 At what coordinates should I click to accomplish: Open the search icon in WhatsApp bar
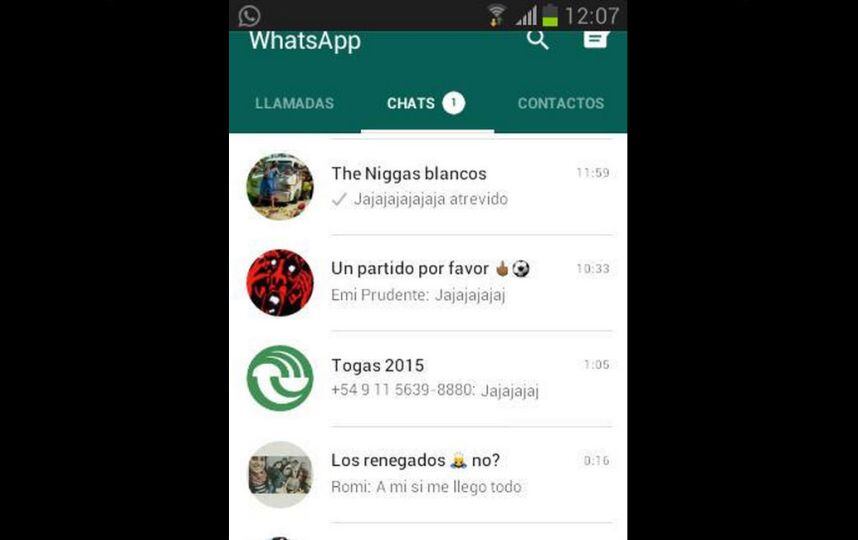point(538,40)
